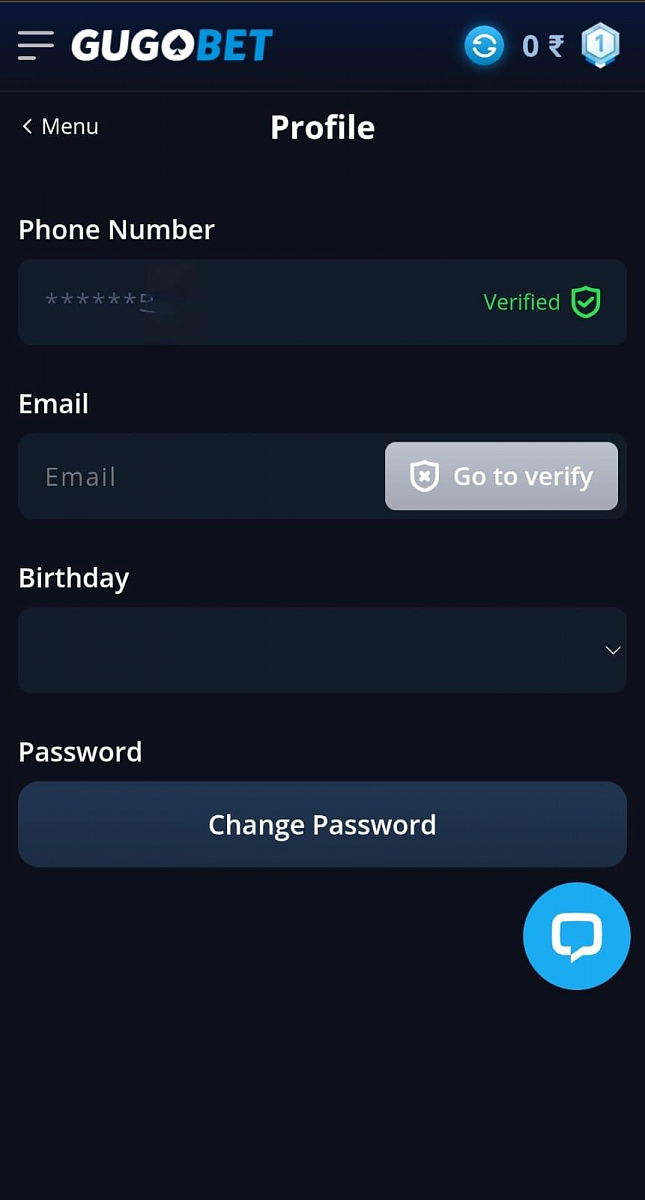Image resolution: width=645 pixels, height=1200 pixels.
Task: Go back to Menu
Action: pos(60,126)
